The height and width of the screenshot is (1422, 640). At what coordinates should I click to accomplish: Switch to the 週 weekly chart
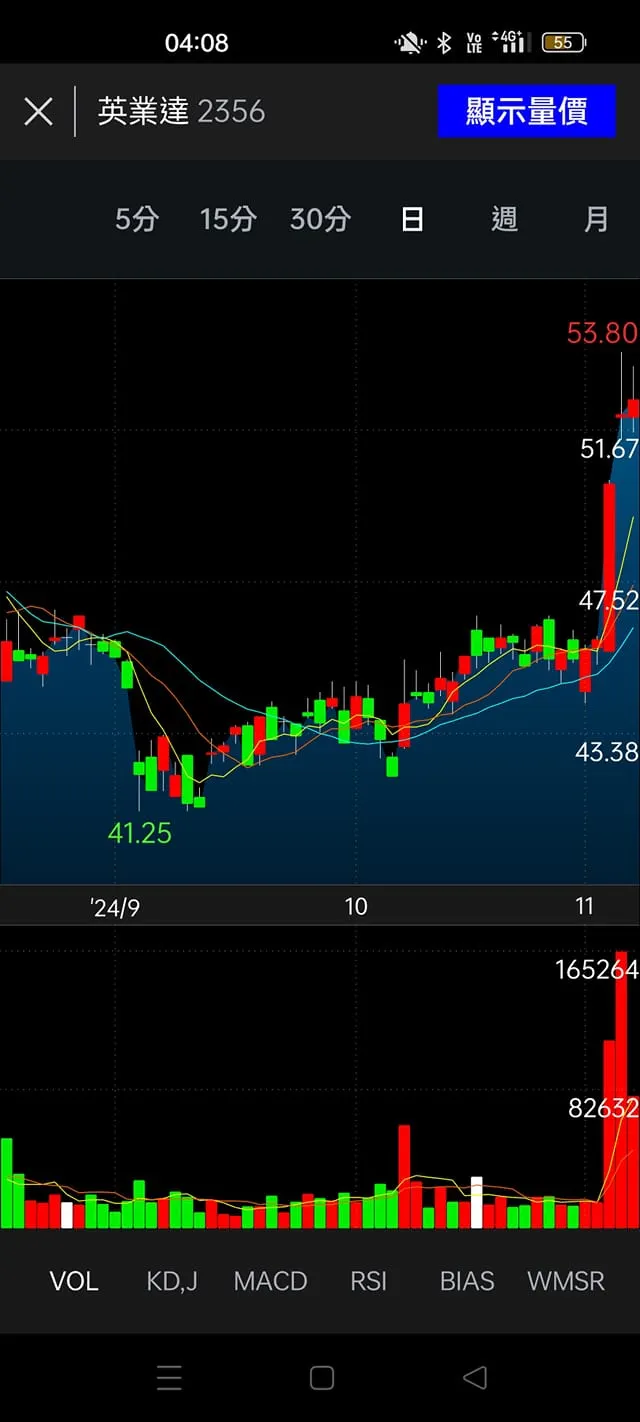pyautogui.click(x=504, y=219)
